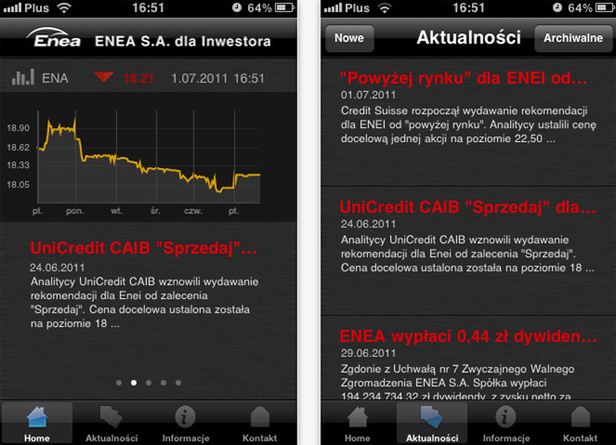The width and height of the screenshot is (616, 445).
Task: Tap the page indicator dots under the news card
Action: point(148,382)
